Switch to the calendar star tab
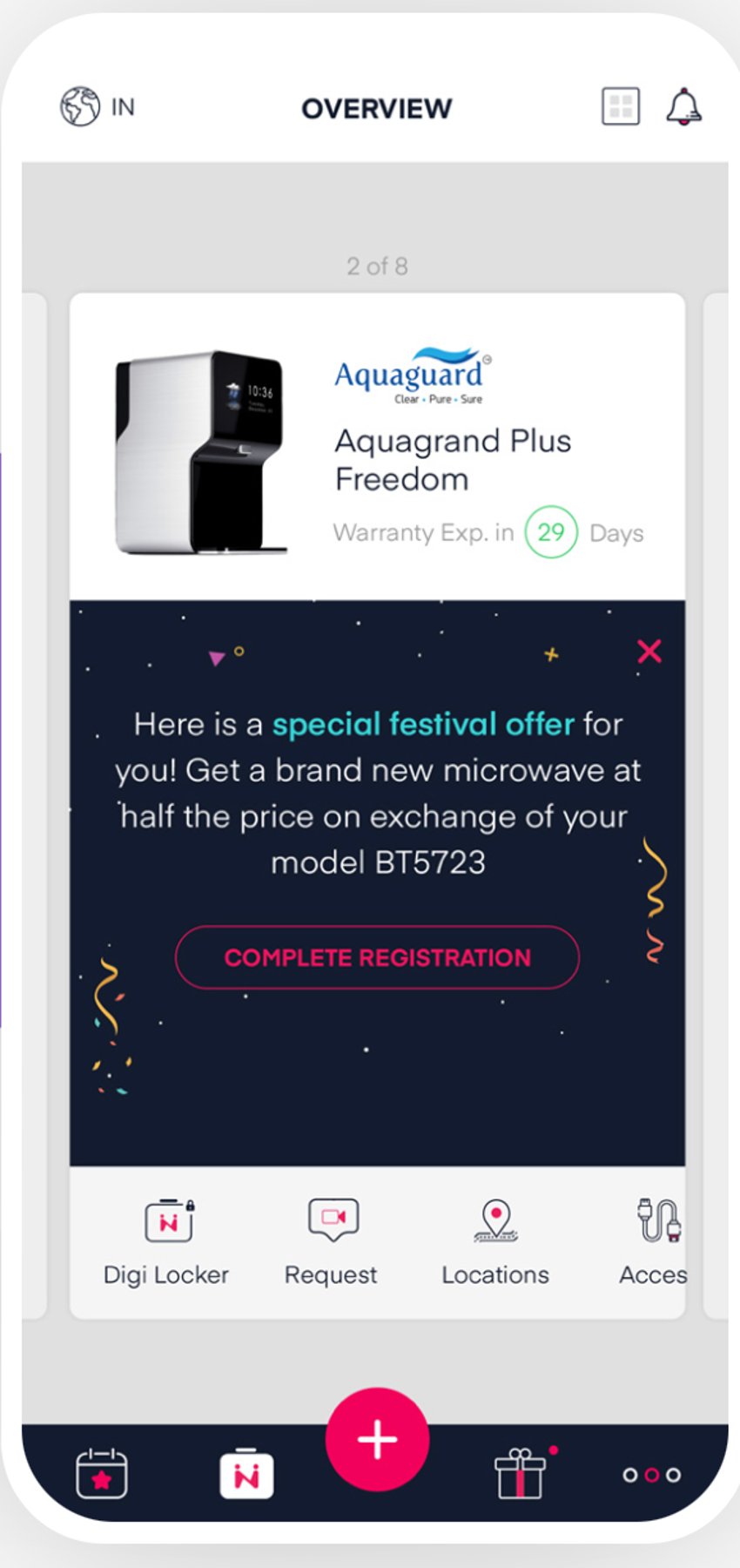The width and height of the screenshot is (740, 1568). click(102, 1474)
